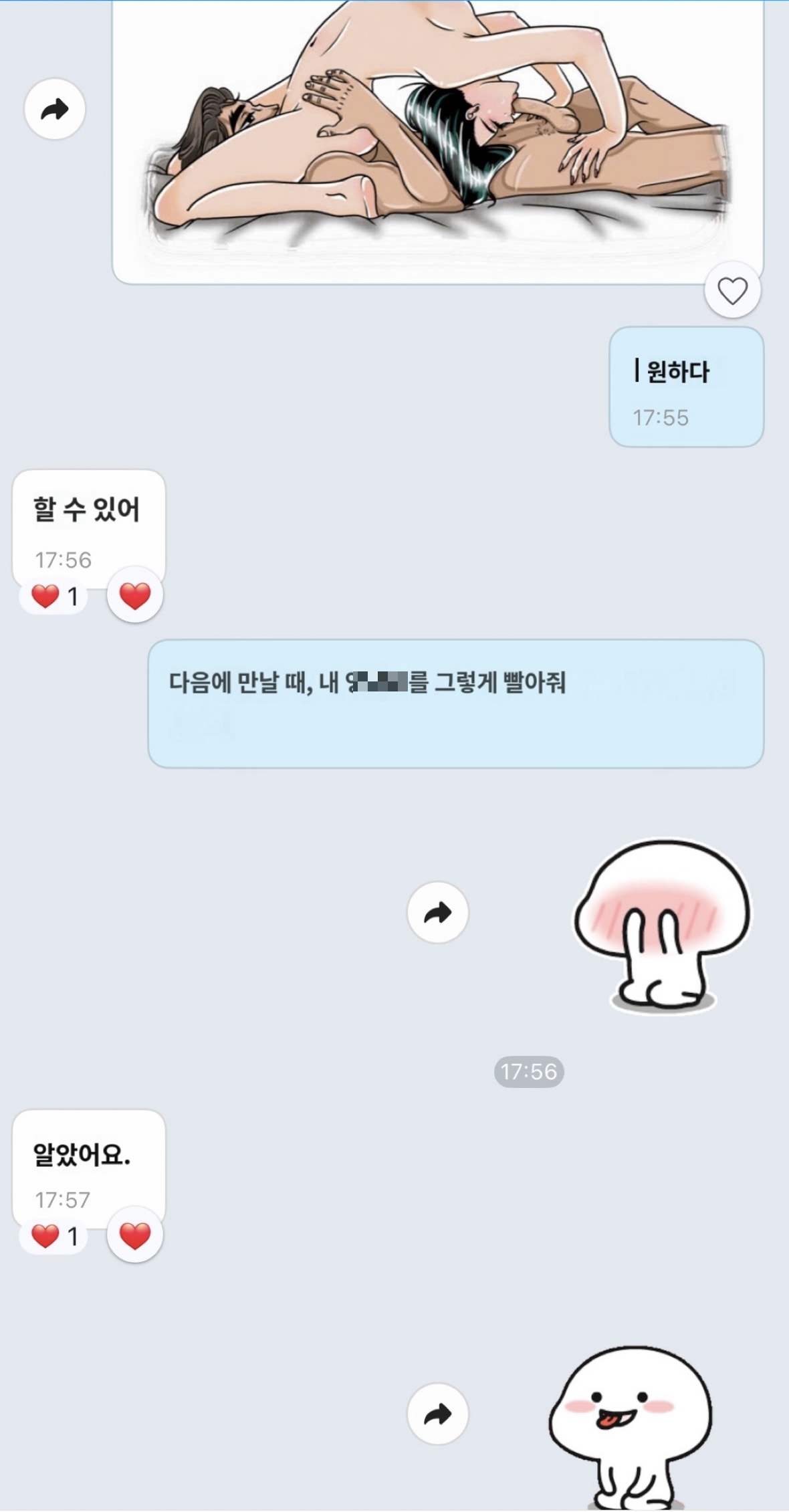Forward the image message at the top
789x1512 pixels.
point(55,109)
